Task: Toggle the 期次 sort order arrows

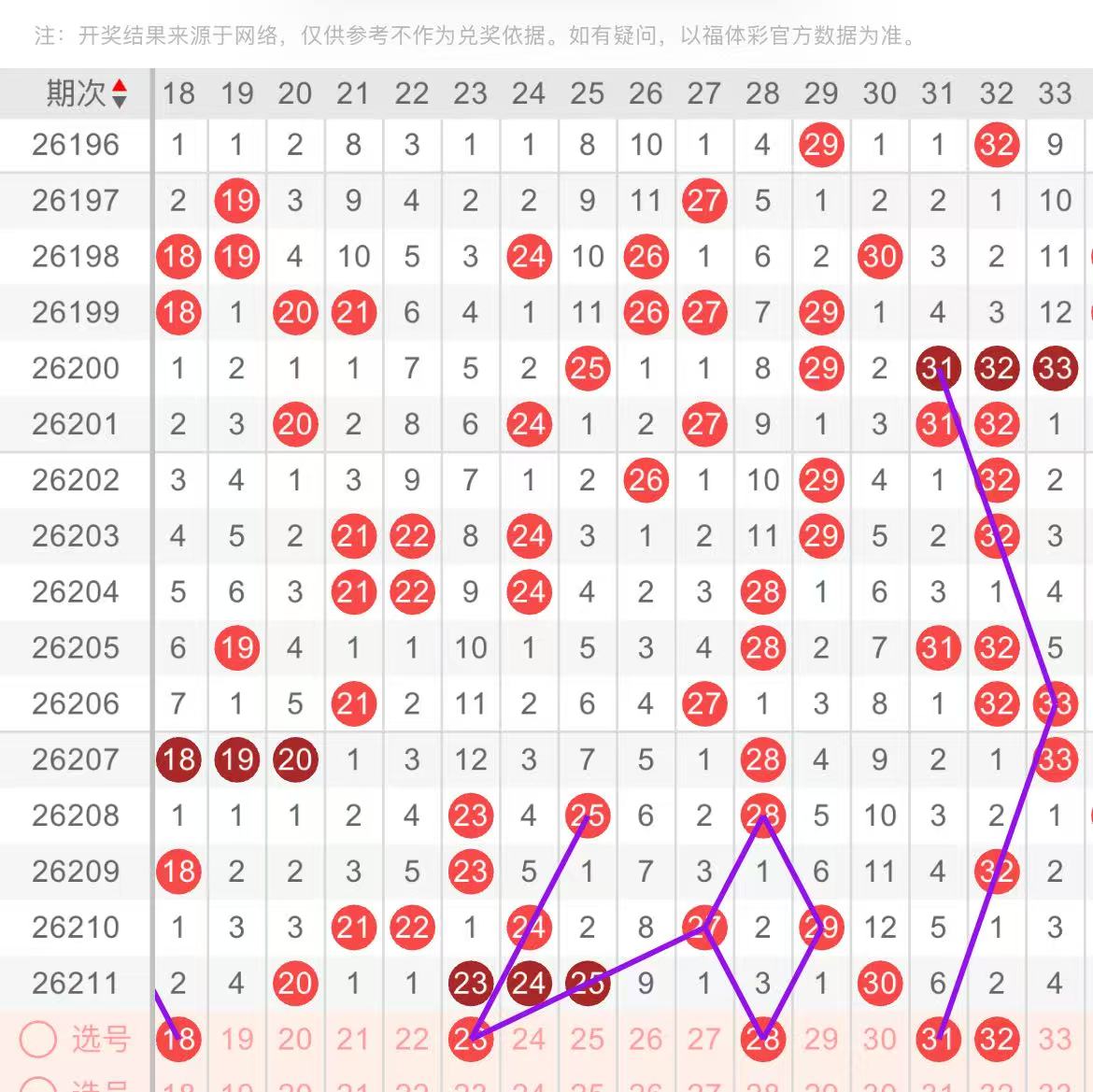Action: click(x=120, y=93)
